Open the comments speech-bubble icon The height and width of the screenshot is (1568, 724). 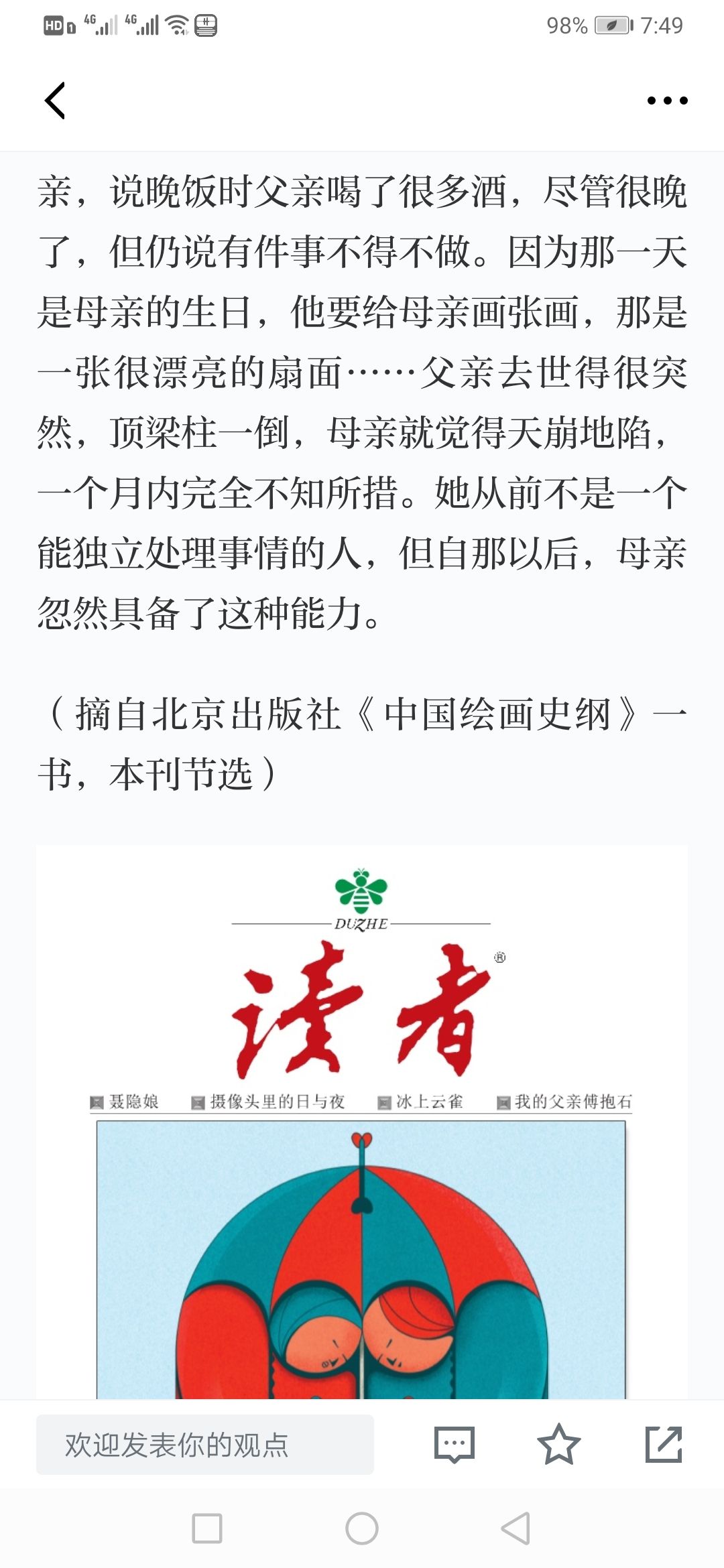(x=455, y=1444)
